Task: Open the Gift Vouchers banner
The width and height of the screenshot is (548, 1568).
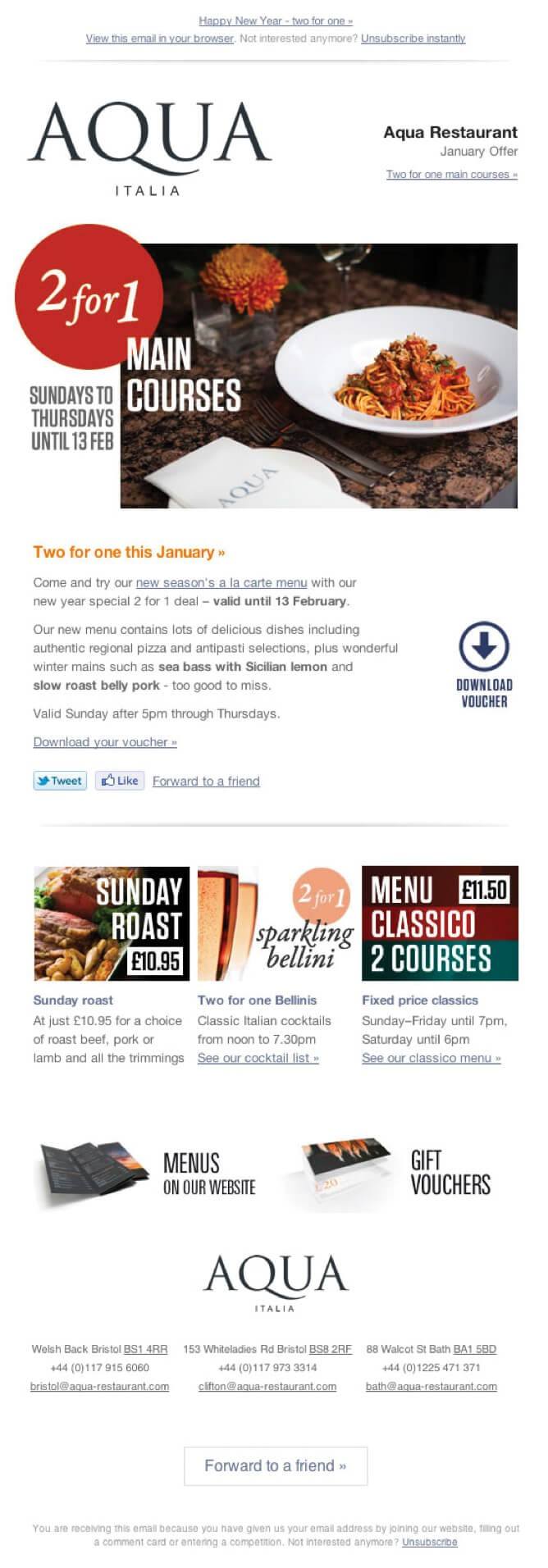Action: [x=398, y=1173]
